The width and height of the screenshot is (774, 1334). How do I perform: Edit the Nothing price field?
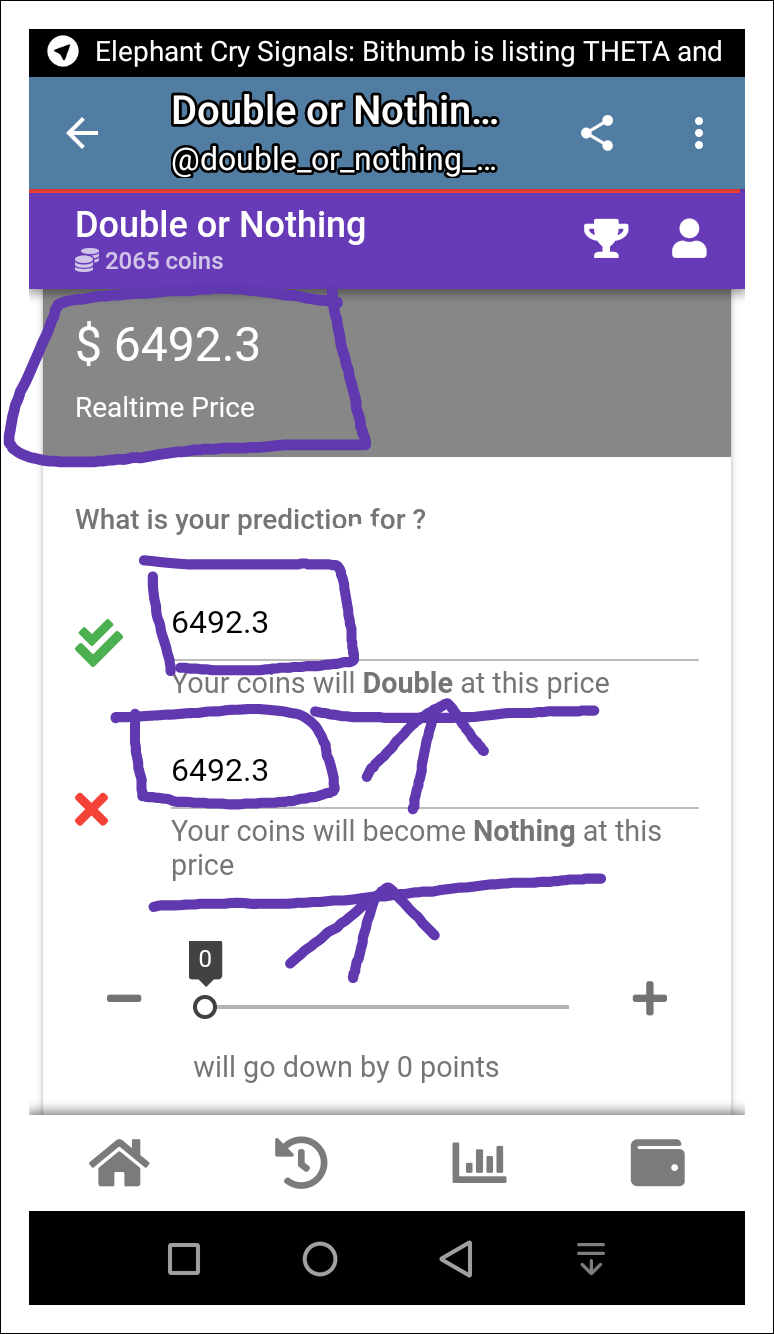434,771
